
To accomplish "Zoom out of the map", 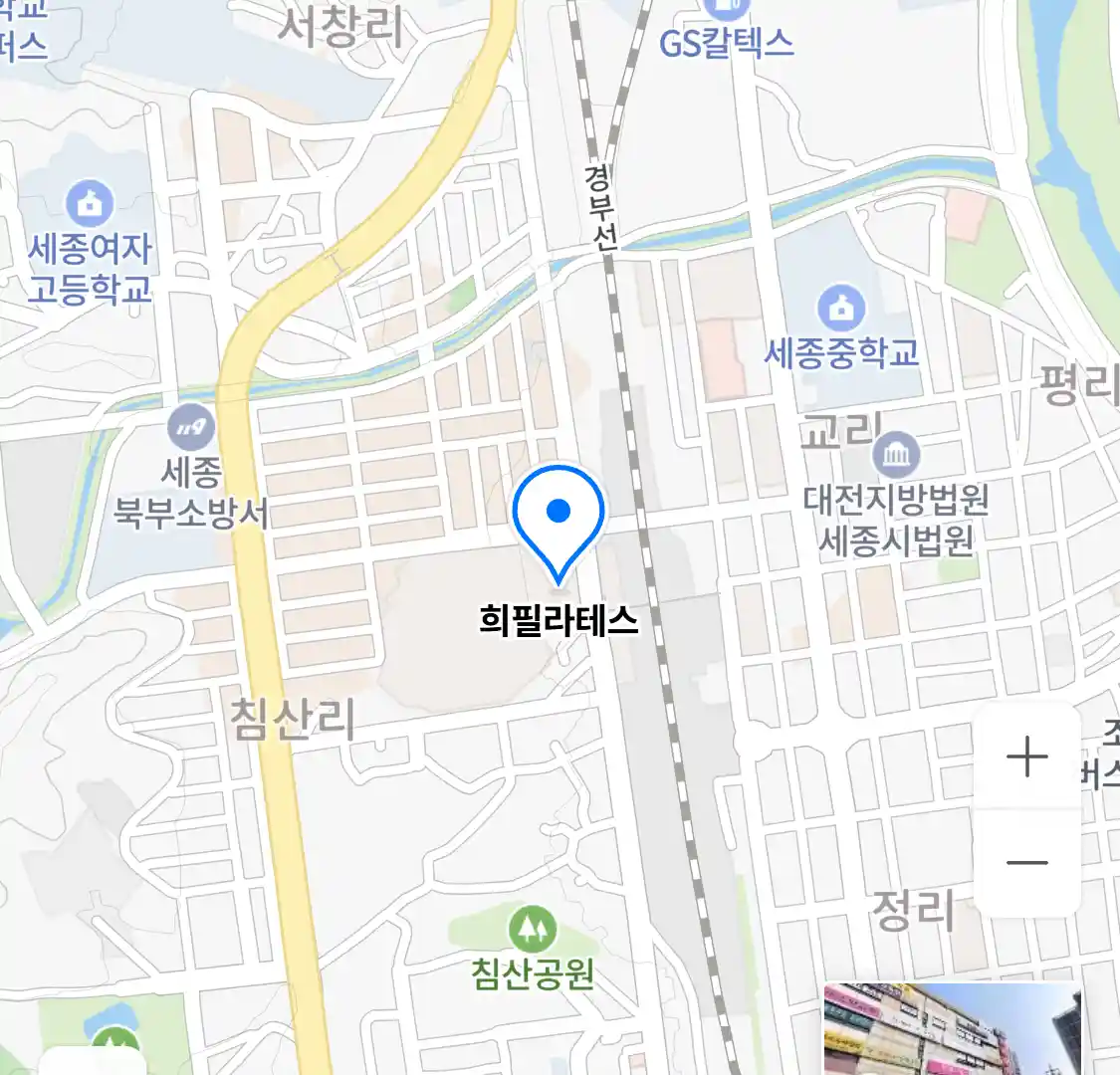I will pos(1026,862).
